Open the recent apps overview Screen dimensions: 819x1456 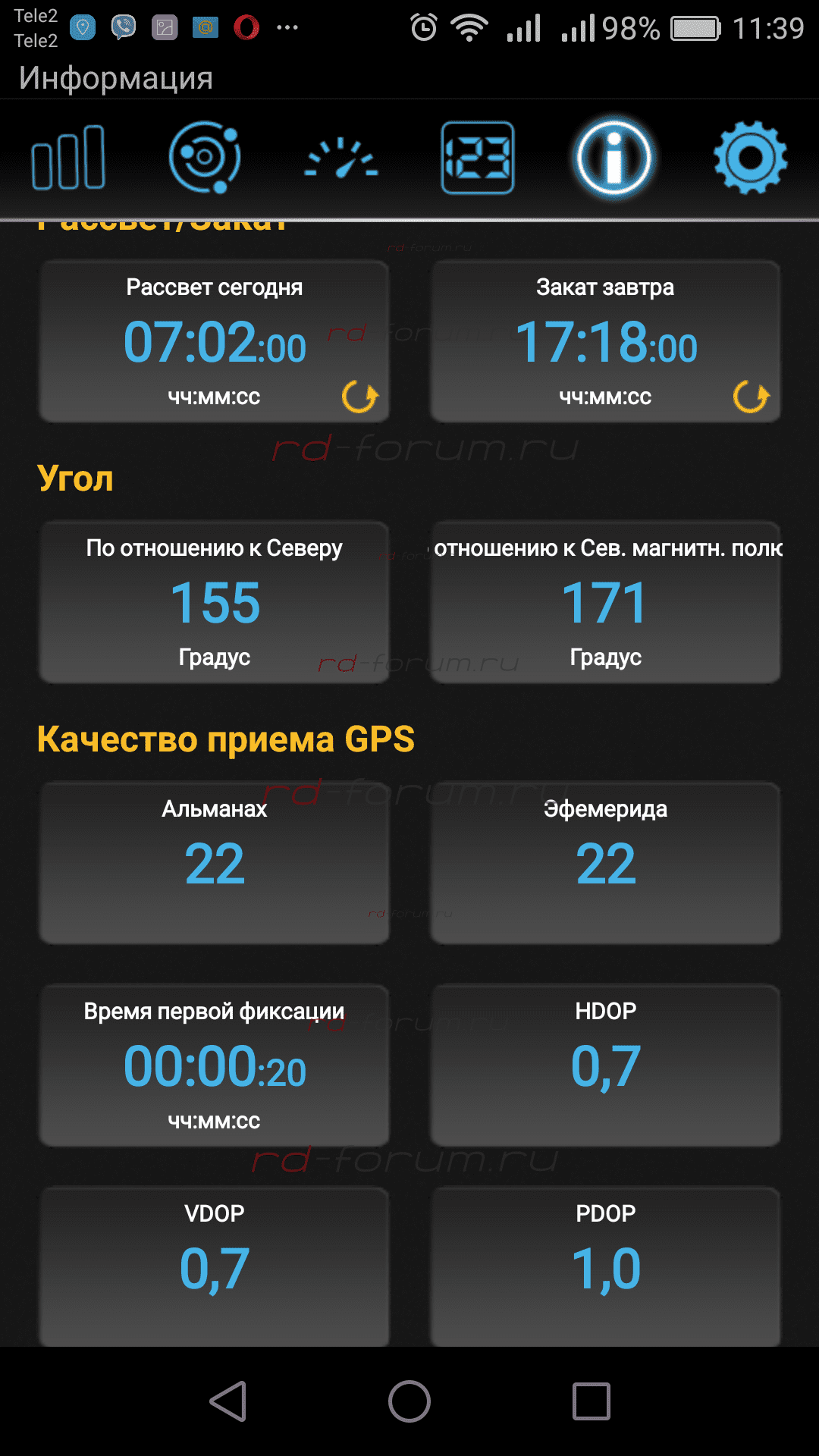[x=591, y=1401]
